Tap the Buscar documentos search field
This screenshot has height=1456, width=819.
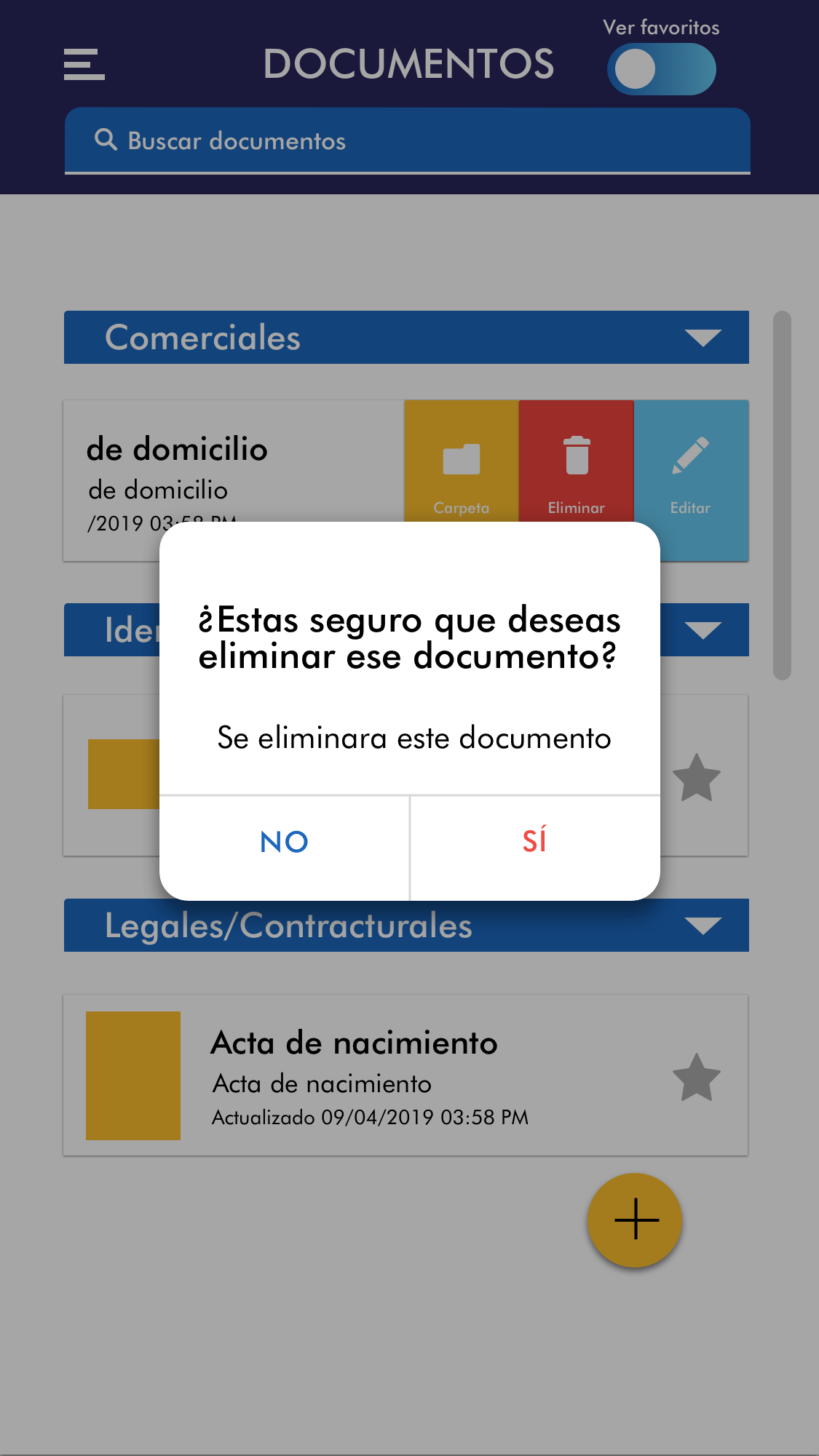click(x=408, y=140)
